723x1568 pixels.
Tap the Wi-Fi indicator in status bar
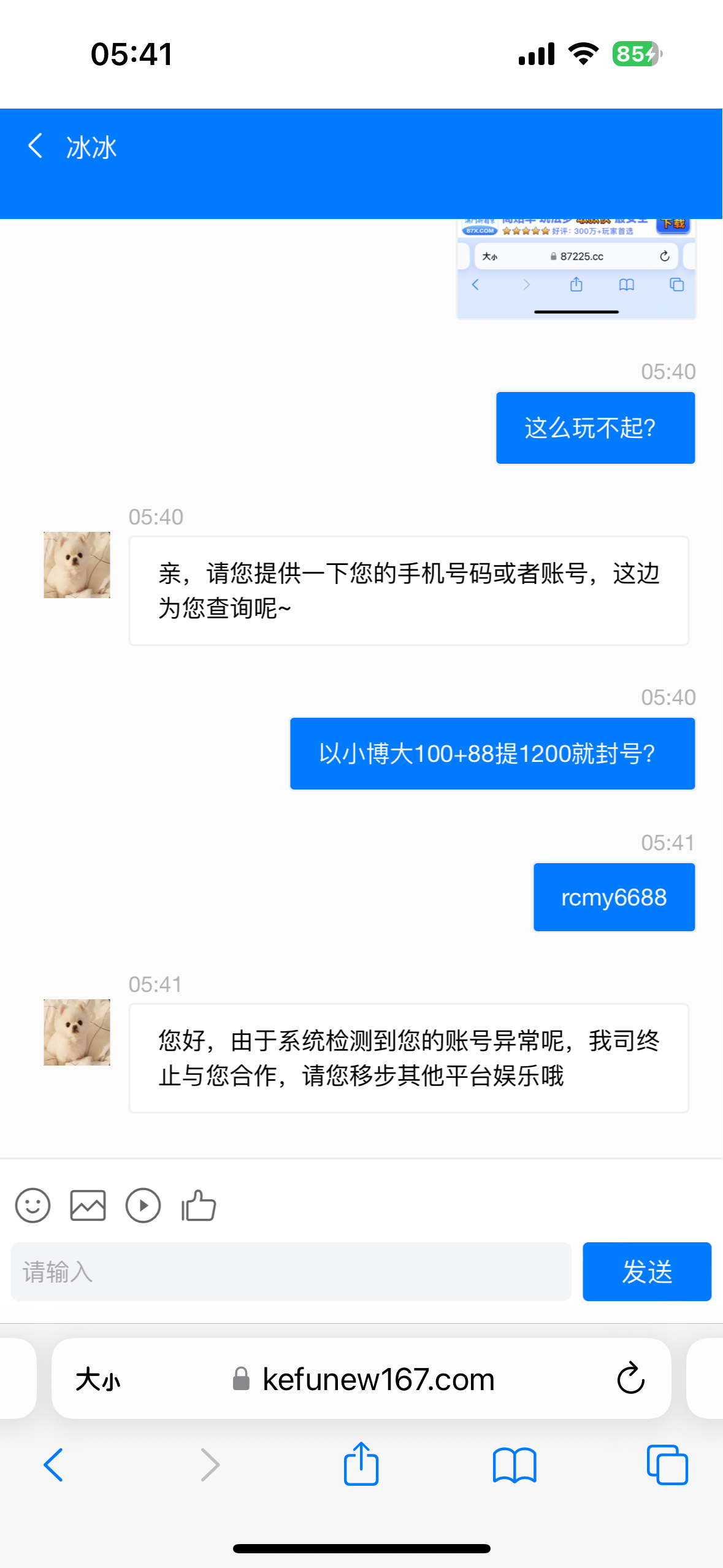coord(581,54)
